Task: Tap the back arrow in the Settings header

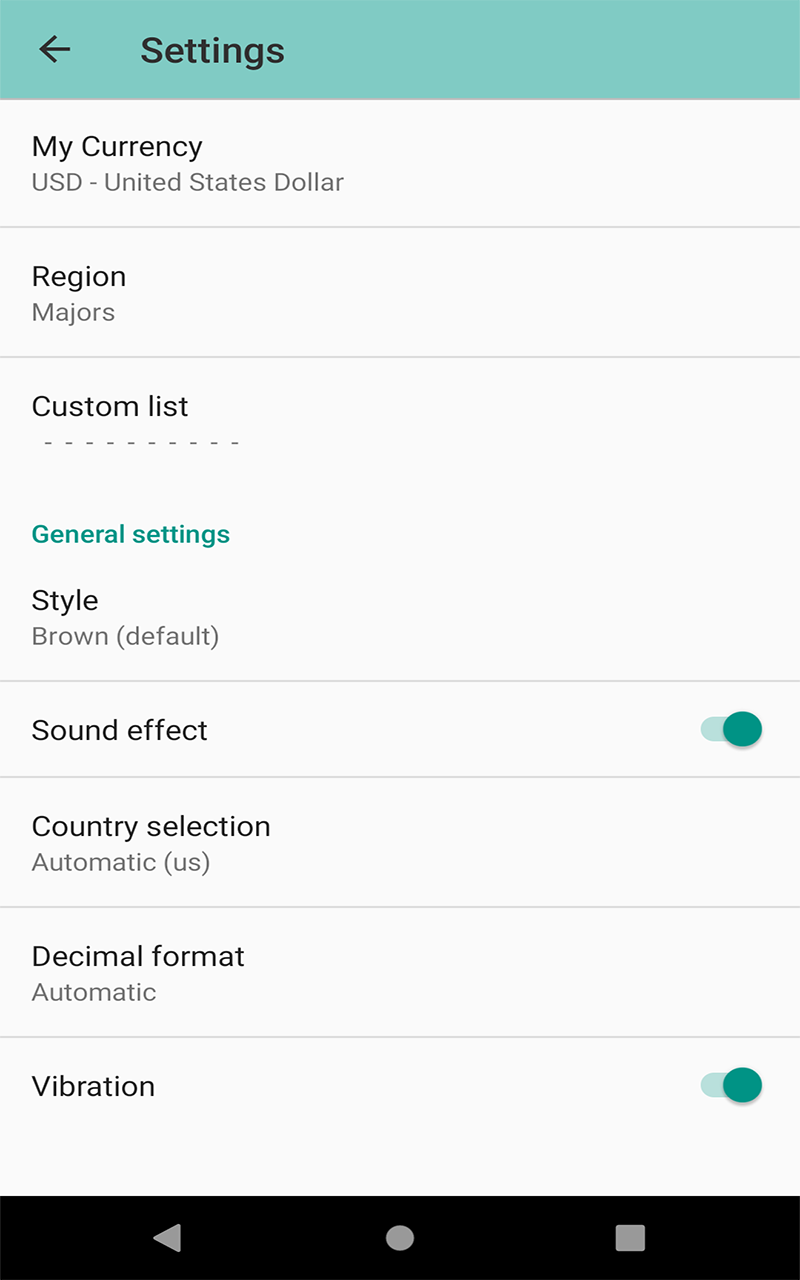Action: click(55, 49)
